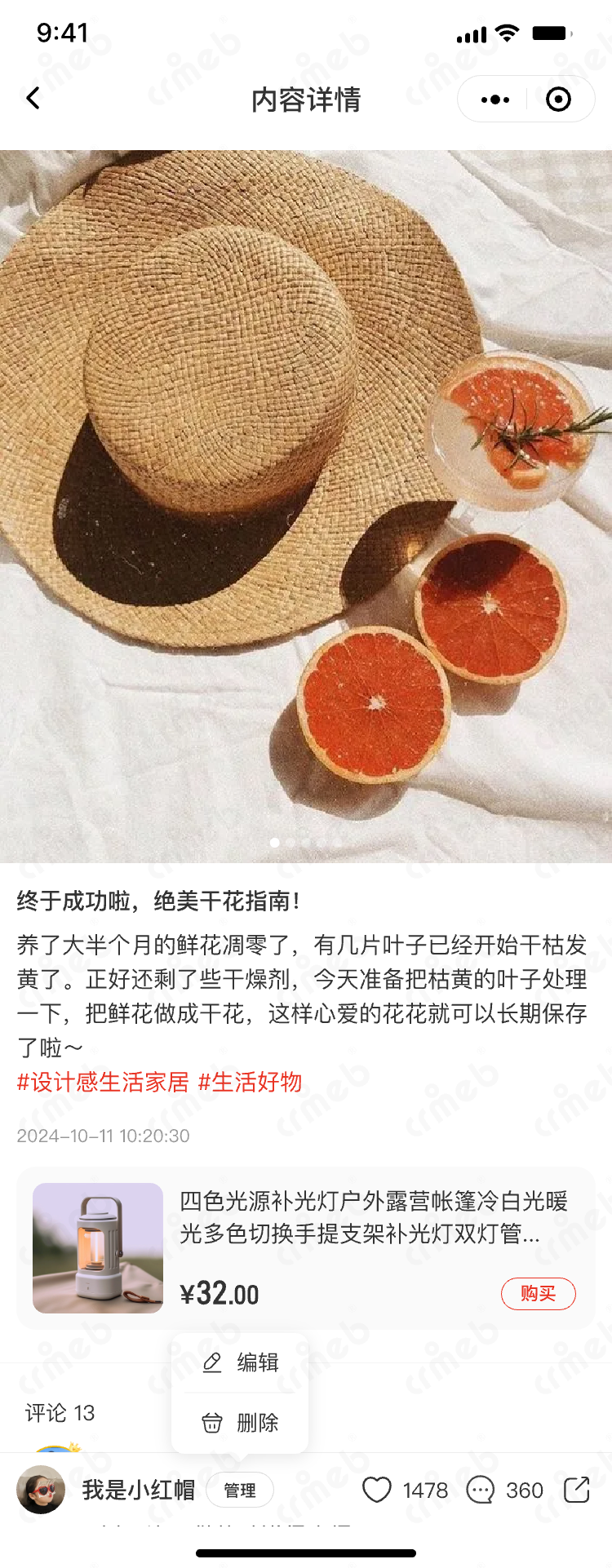Tap the 管理 manage button
Image resolution: width=612 pixels, height=1568 pixels.
(240, 1490)
